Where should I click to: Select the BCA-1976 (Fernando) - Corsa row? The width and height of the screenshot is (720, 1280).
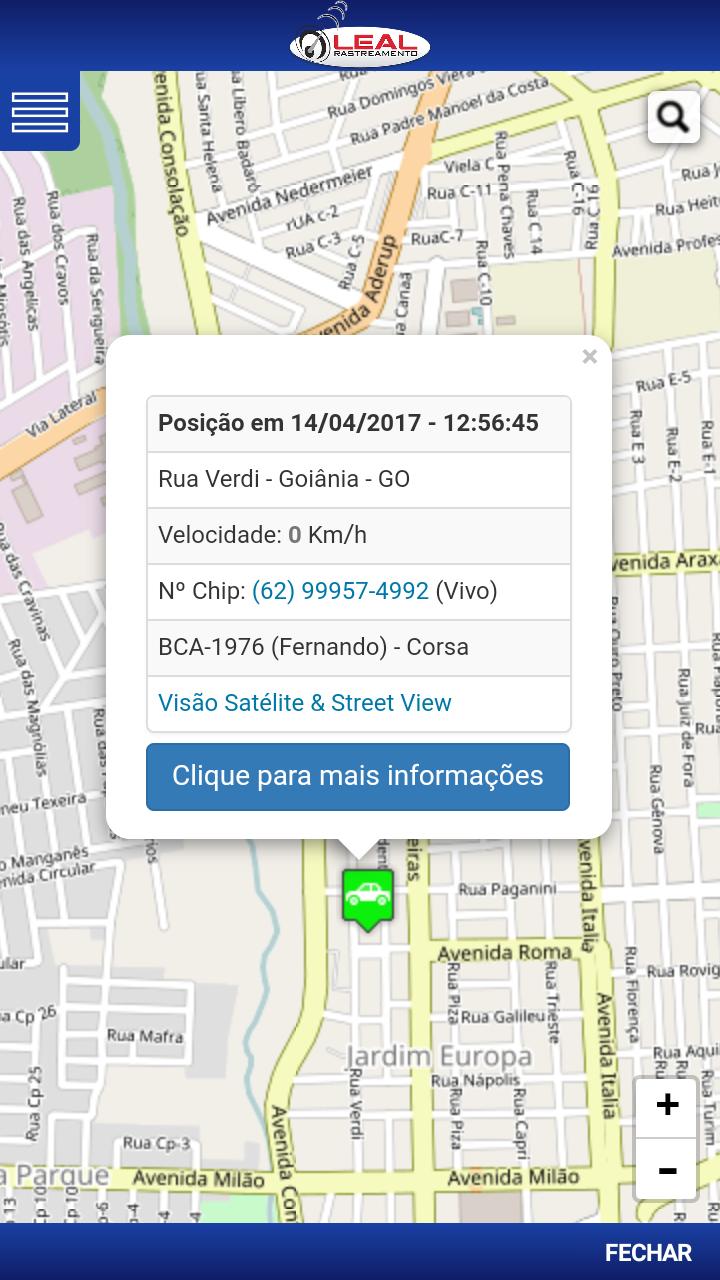[357, 647]
